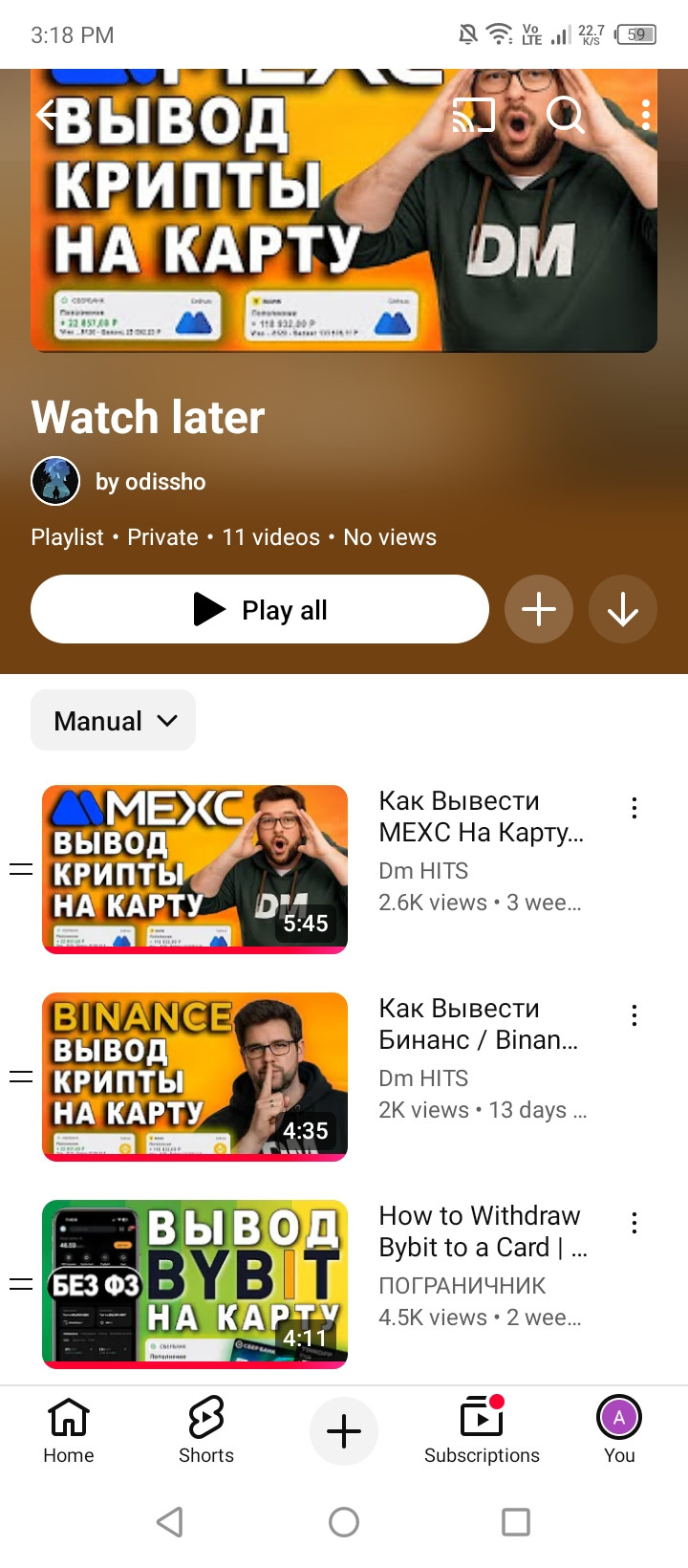The height and width of the screenshot is (1568, 688).
Task: Open the menu for the Bybit video
Action: pyautogui.click(x=634, y=1223)
